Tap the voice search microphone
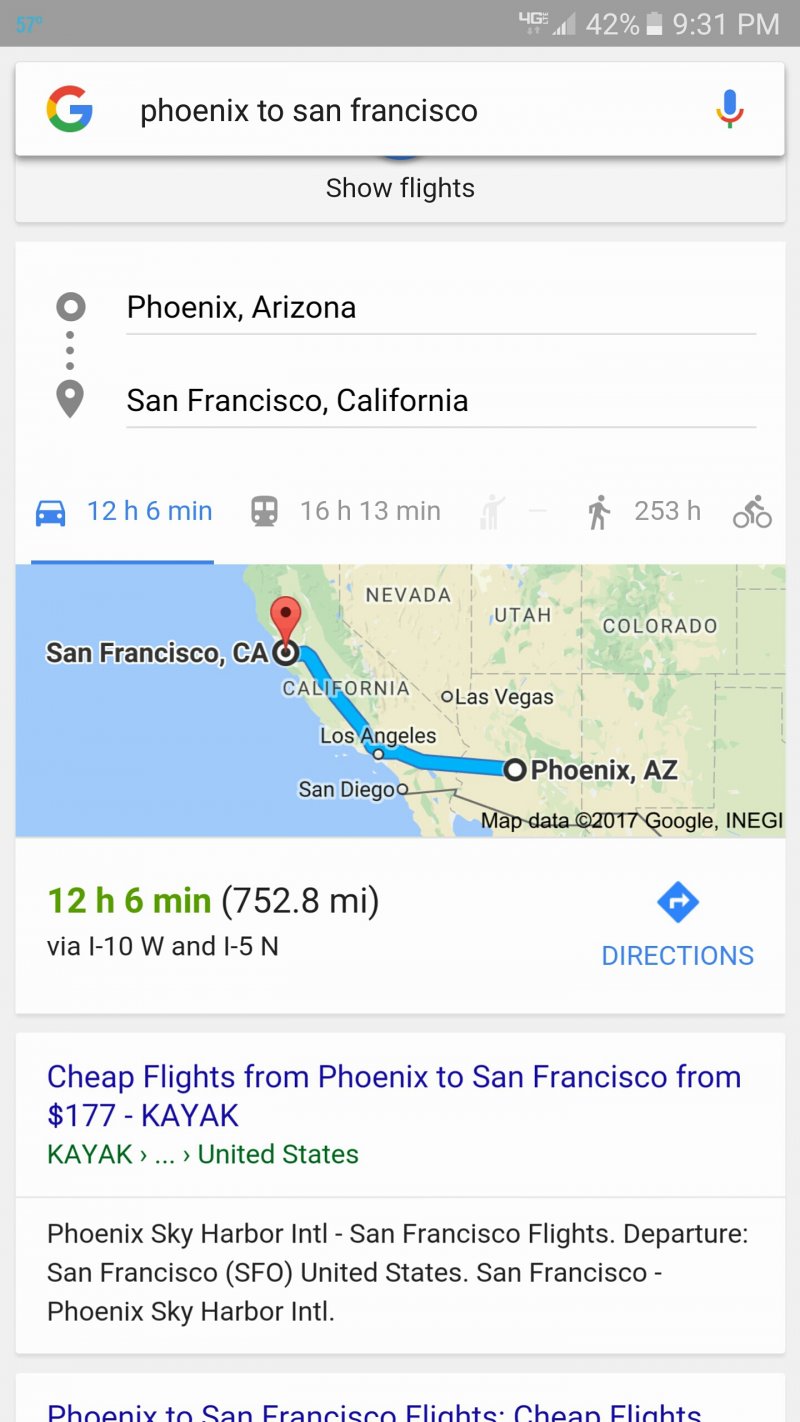This screenshot has width=800, height=1422. pos(730,109)
